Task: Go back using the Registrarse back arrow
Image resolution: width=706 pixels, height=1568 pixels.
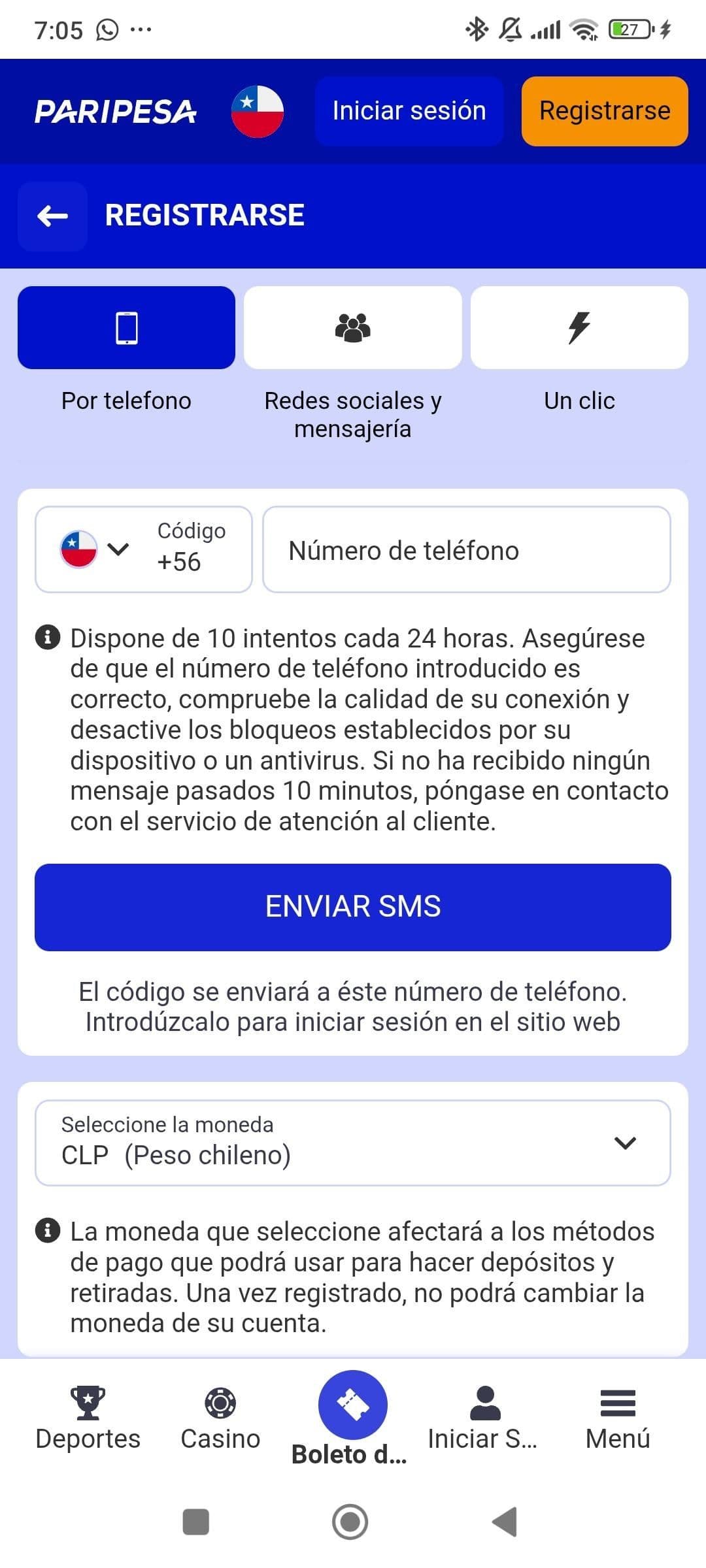Action: [52, 214]
